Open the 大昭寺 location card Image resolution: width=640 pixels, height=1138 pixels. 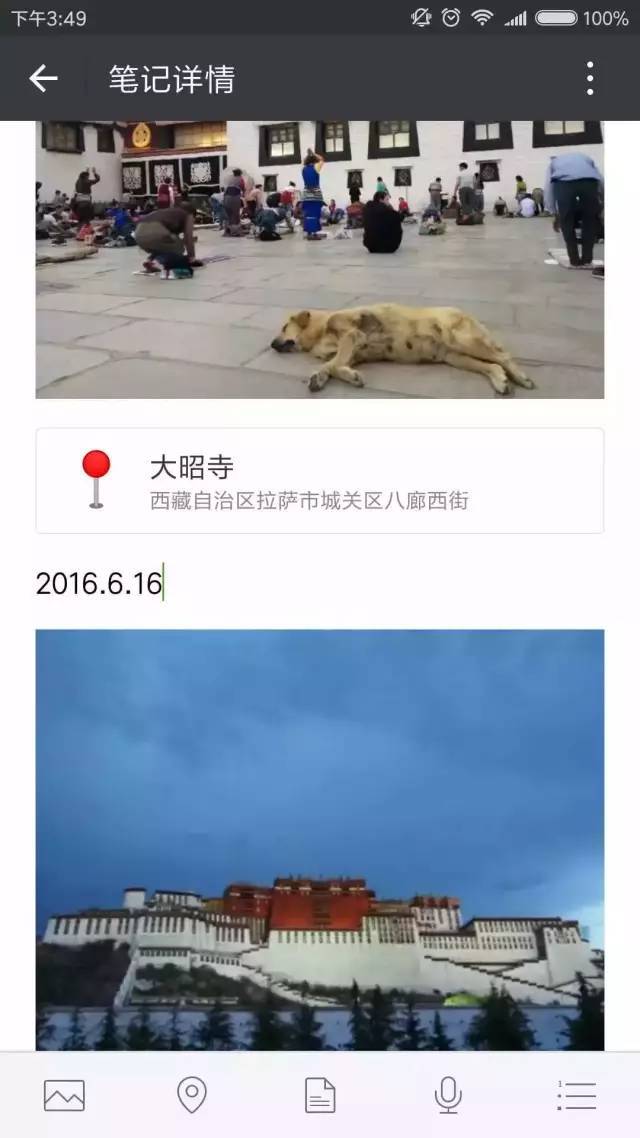[320, 481]
